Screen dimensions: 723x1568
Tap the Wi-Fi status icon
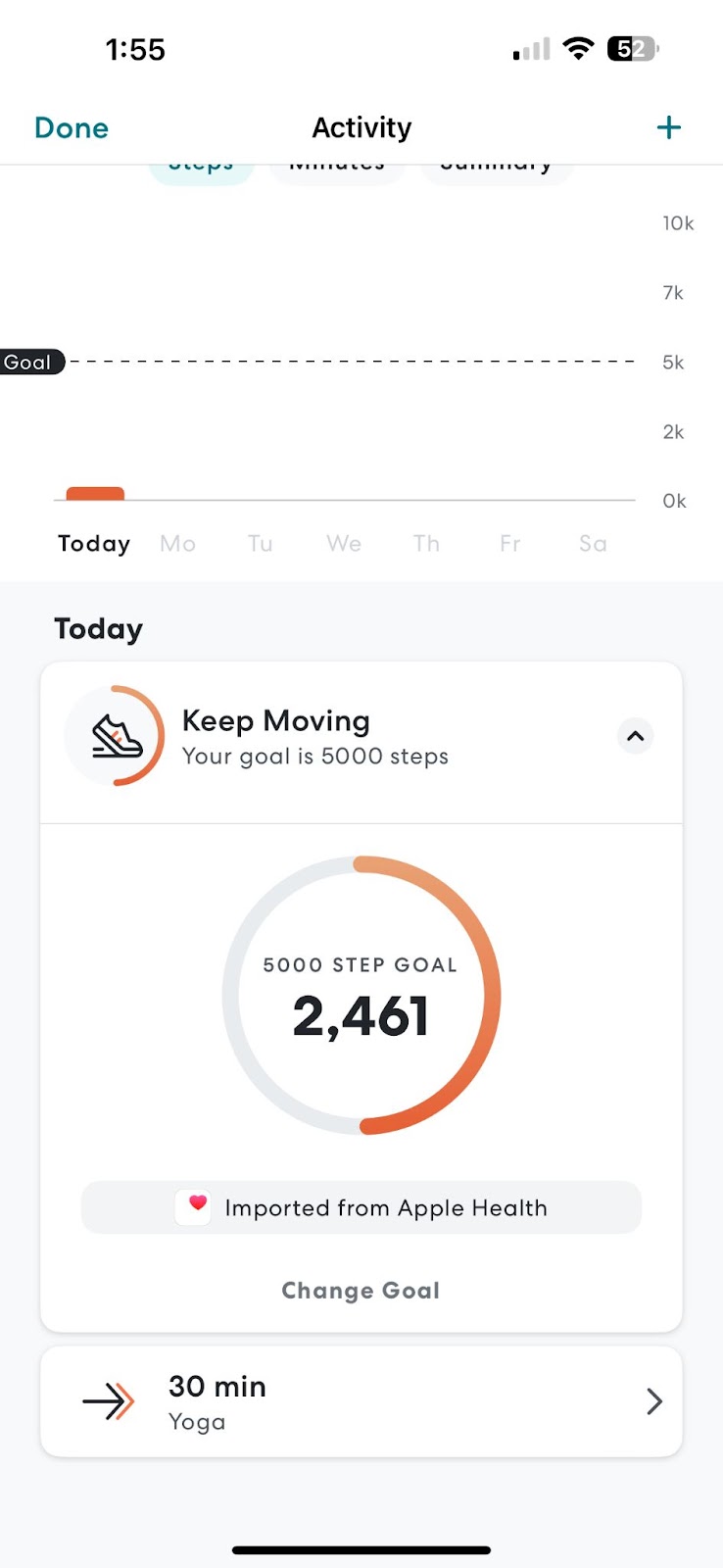pyautogui.click(x=578, y=48)
